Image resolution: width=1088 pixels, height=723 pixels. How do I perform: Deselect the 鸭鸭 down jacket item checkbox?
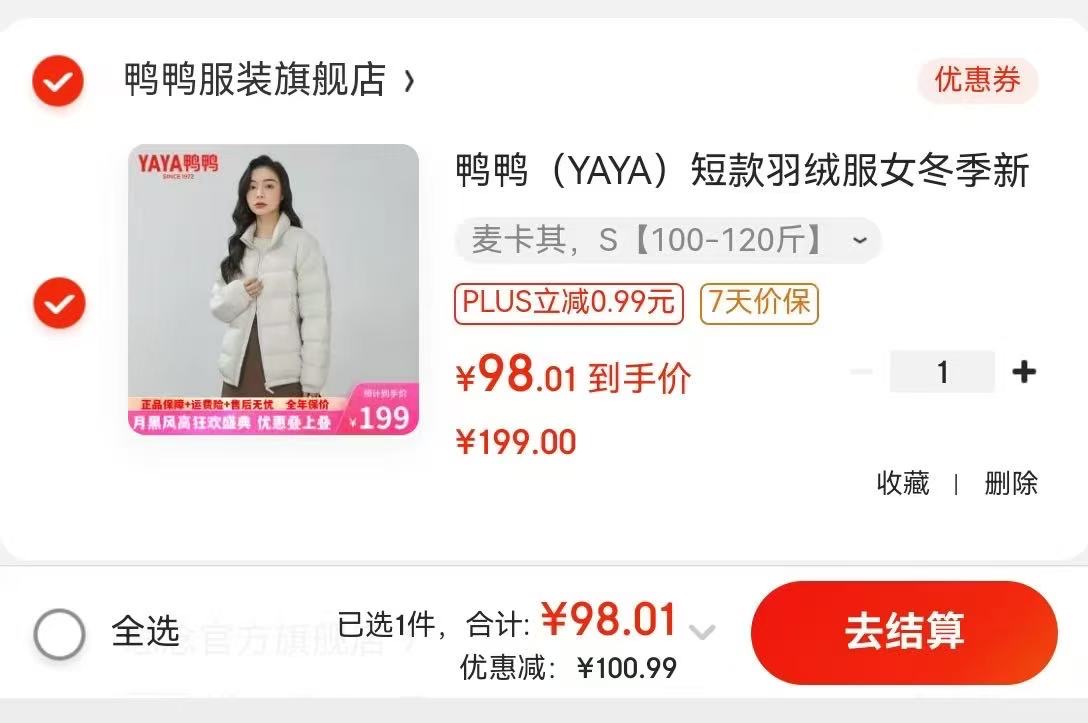pyautogui.click(x=59, y=302)
